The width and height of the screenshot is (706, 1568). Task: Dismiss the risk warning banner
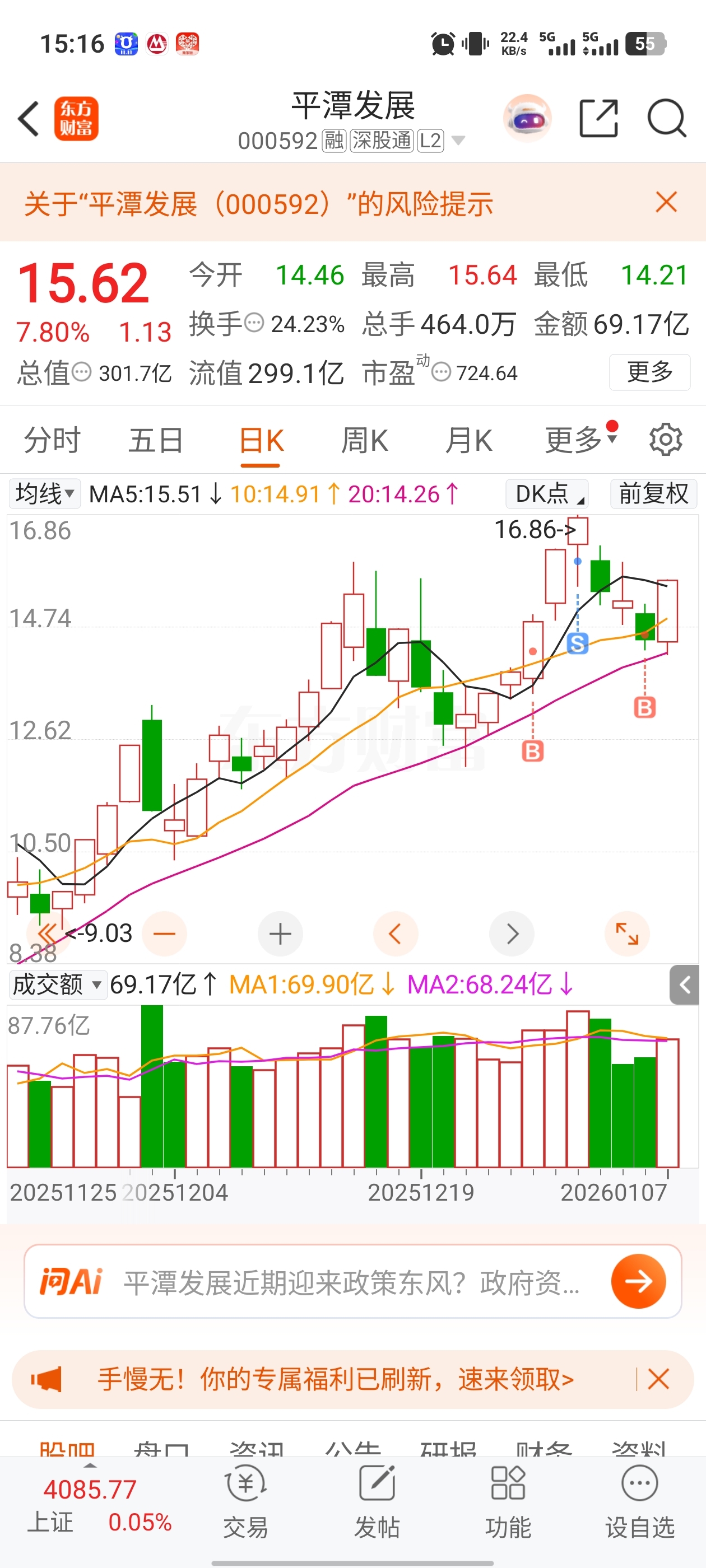coord(666,202)
